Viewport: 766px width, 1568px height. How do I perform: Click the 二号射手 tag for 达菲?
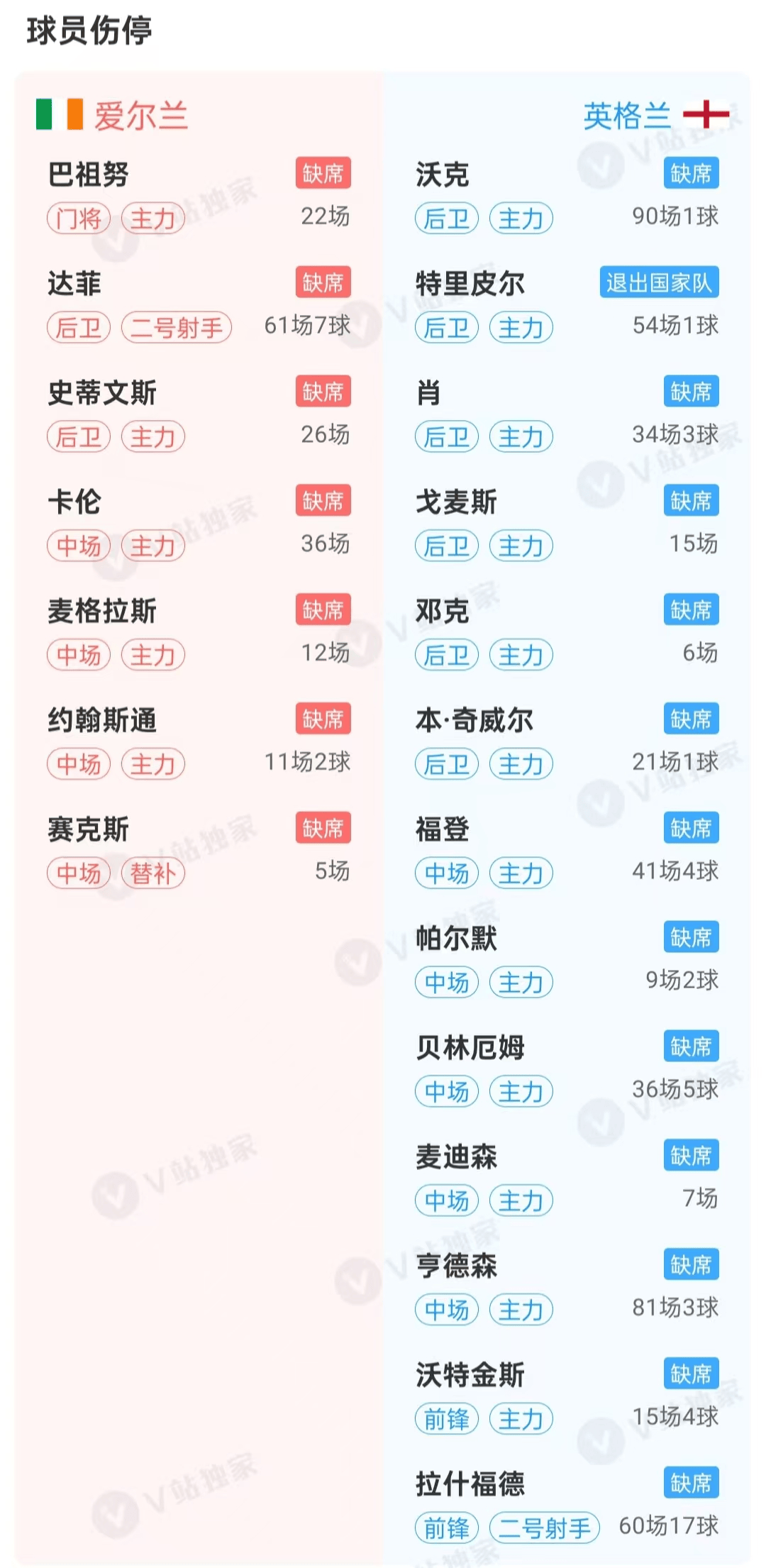(176, 326)
